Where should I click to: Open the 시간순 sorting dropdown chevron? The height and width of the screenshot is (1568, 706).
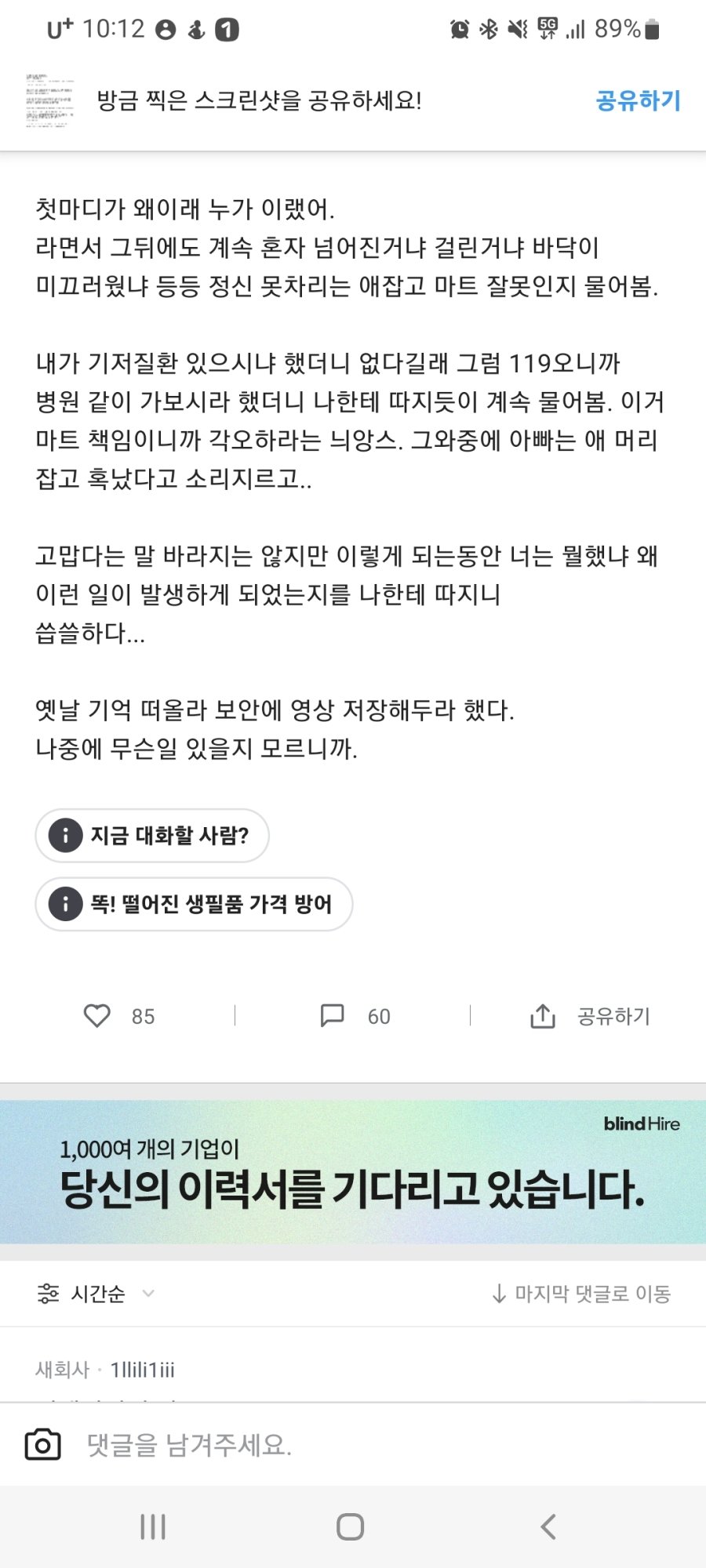[x=148, y=1295]
